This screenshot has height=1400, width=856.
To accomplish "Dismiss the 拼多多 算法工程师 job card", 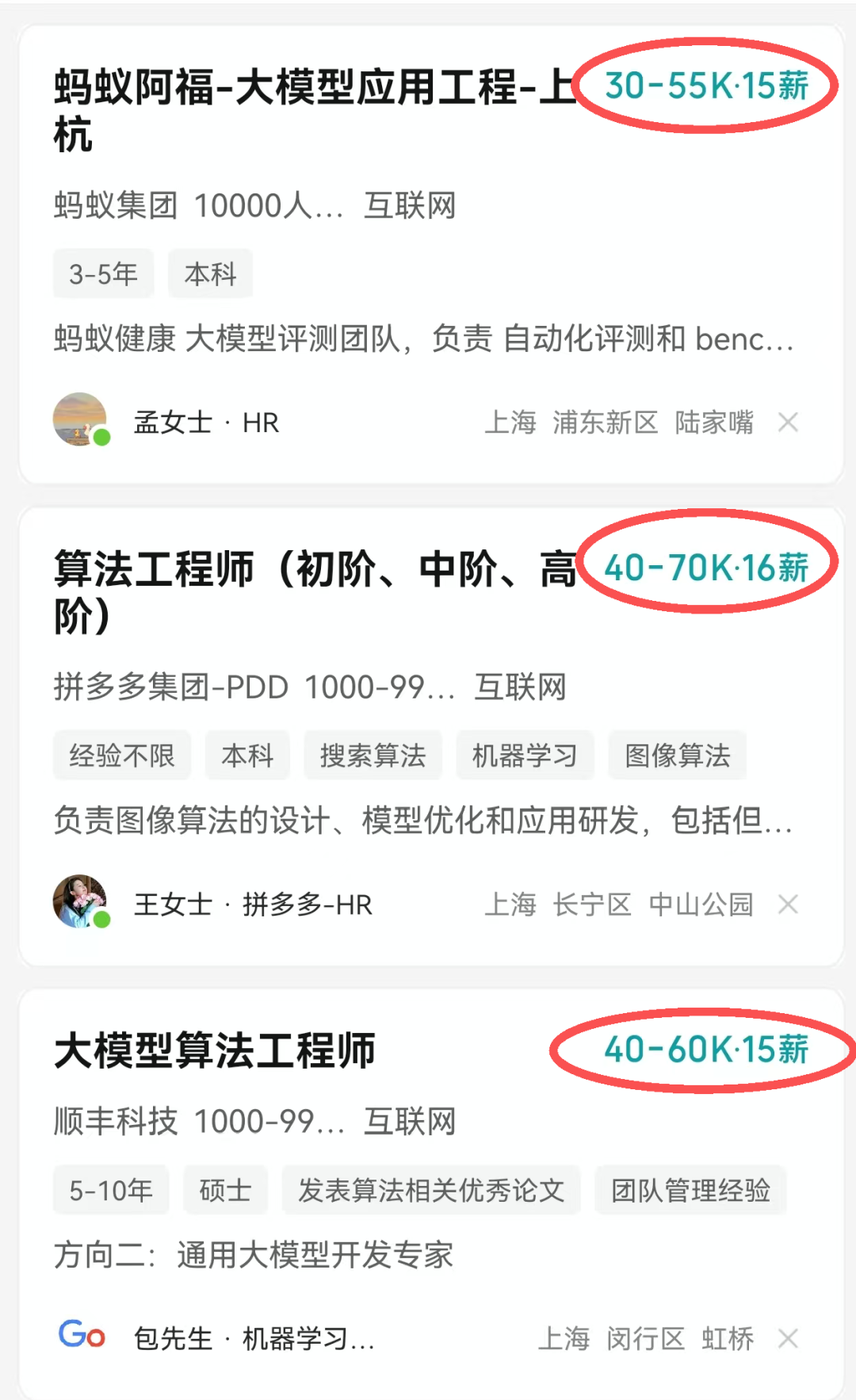I will coord(789,904).
